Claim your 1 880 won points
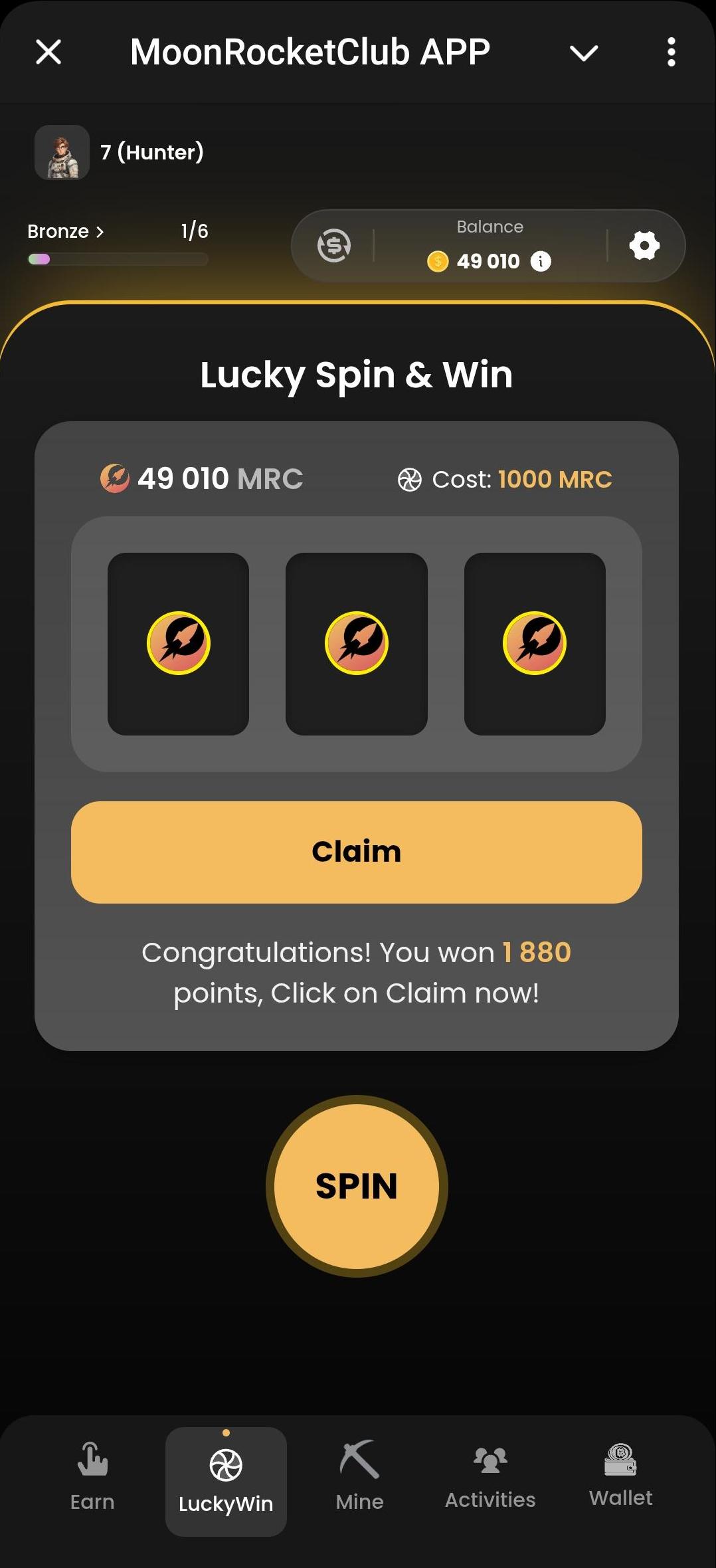The height and width of the screenshot is (1568, 716). pos(357,852)
